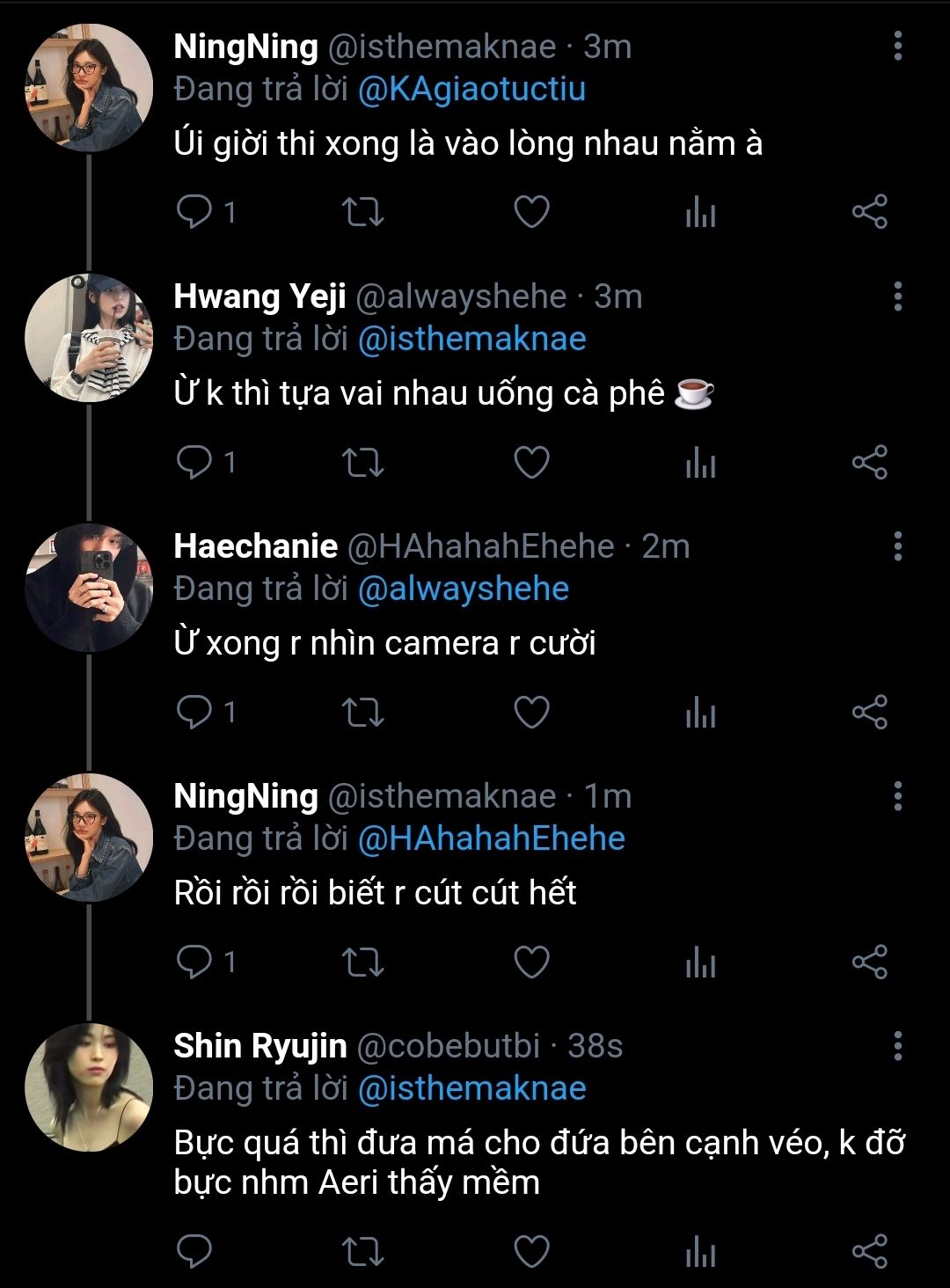
Task: Retweet Haechanie's camera tweet
Action: click(x=362, y=712)
